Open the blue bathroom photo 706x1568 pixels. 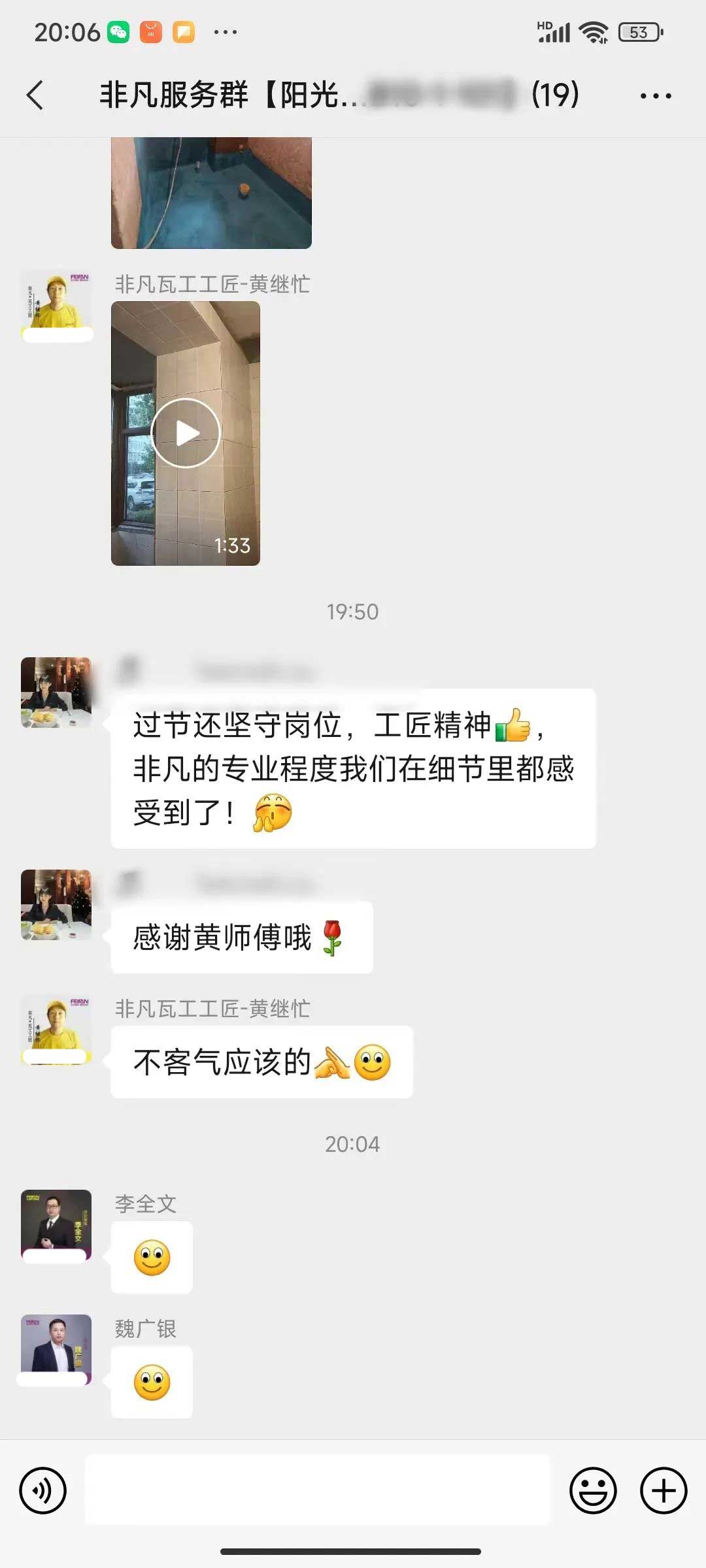(x=211, y=193)
